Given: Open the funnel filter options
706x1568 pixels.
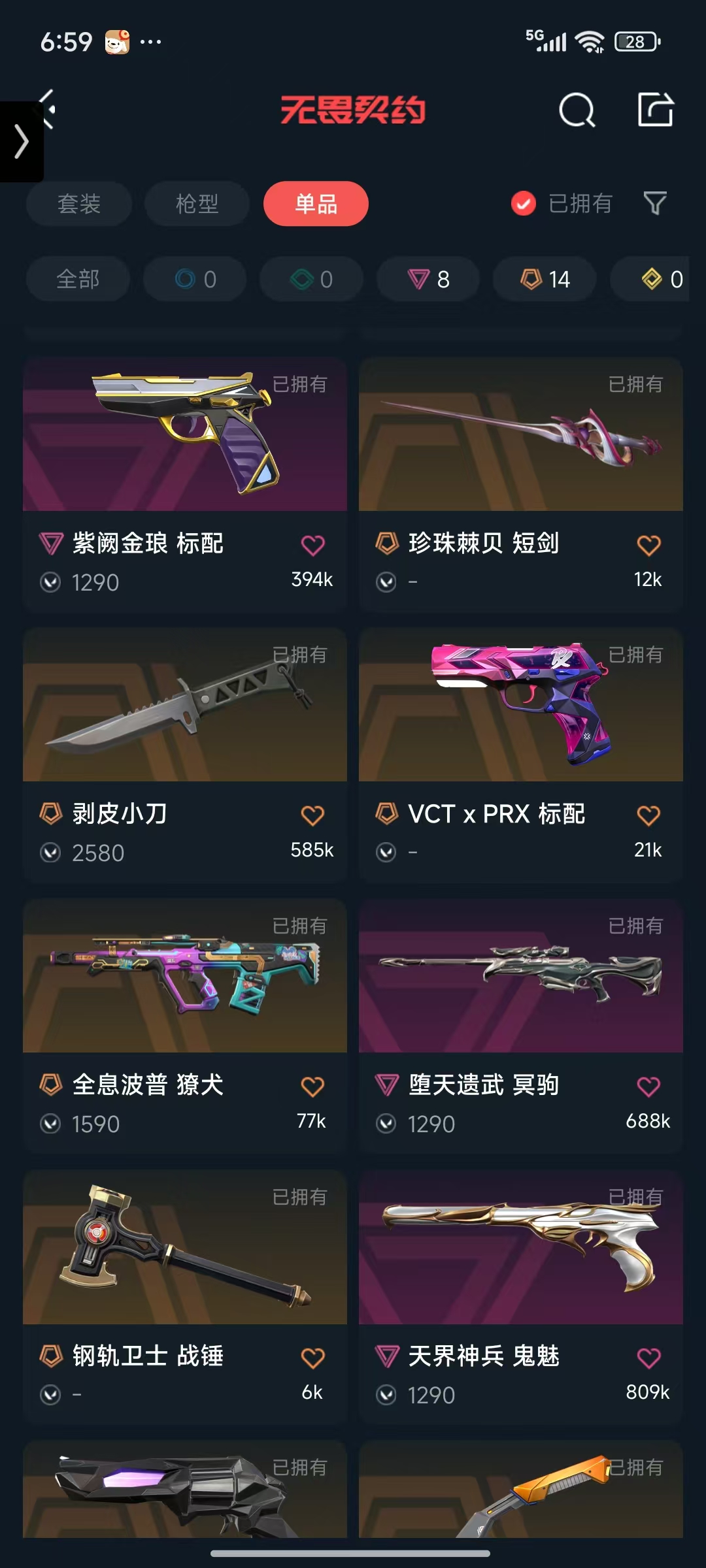Looking at the screenshot, I should pyautogui.click(x=655, y=204).
